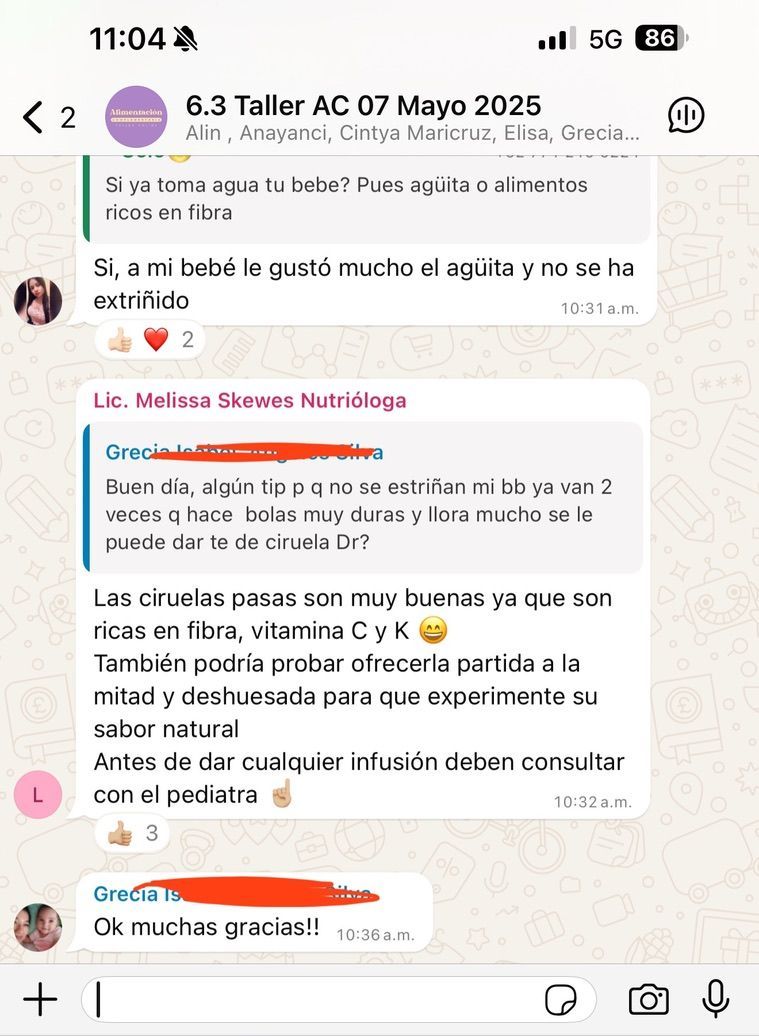Open the sticker picker
Image resolution: width=759 pixels, height=1036 pixels.
click(x=561, y=999)
